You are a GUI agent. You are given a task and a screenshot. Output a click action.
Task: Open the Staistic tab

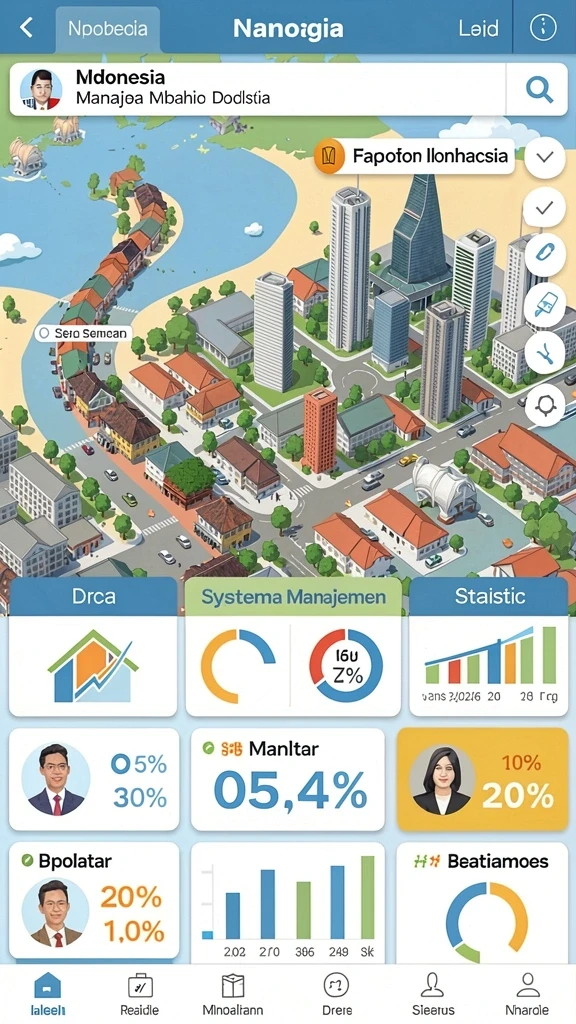pos(490,596)
